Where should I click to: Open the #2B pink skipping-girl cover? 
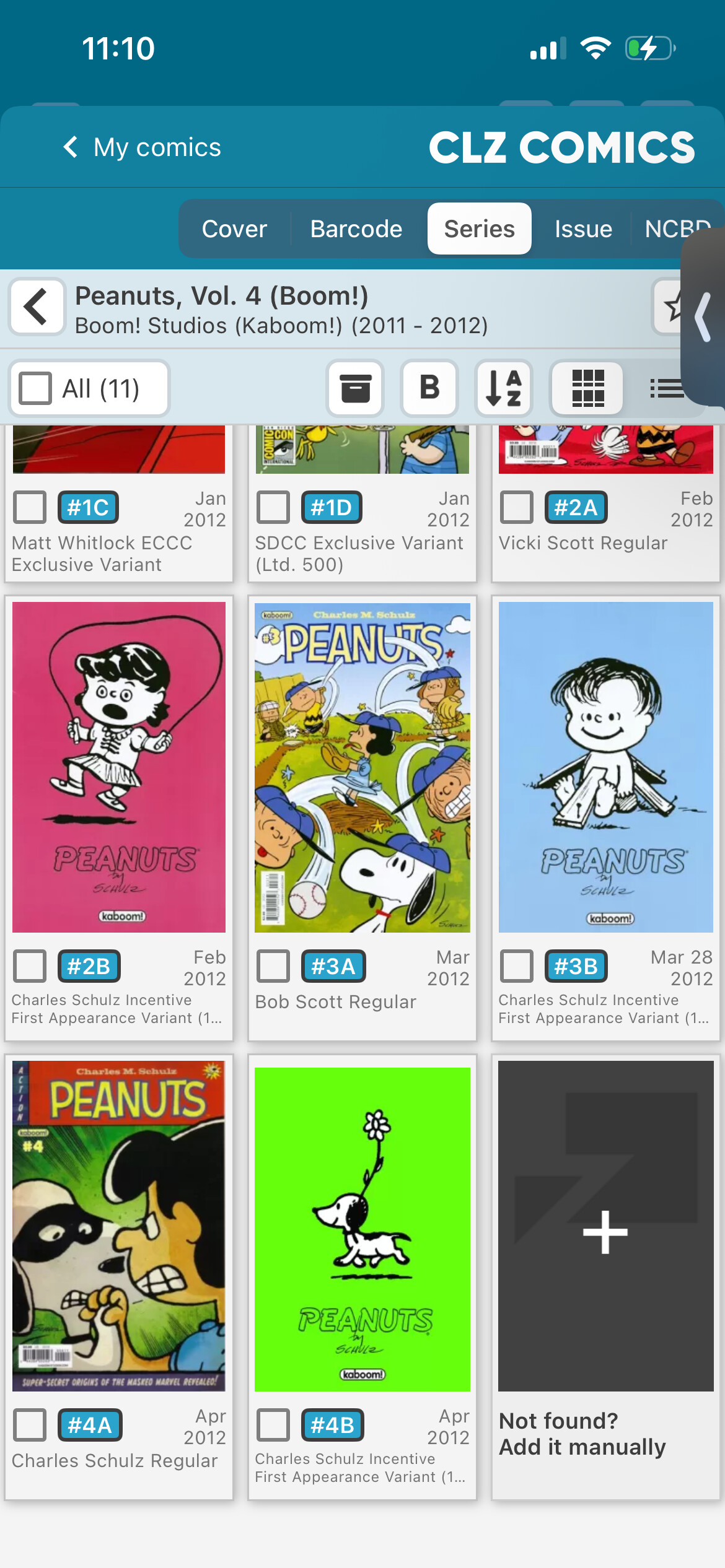point(119,767)
